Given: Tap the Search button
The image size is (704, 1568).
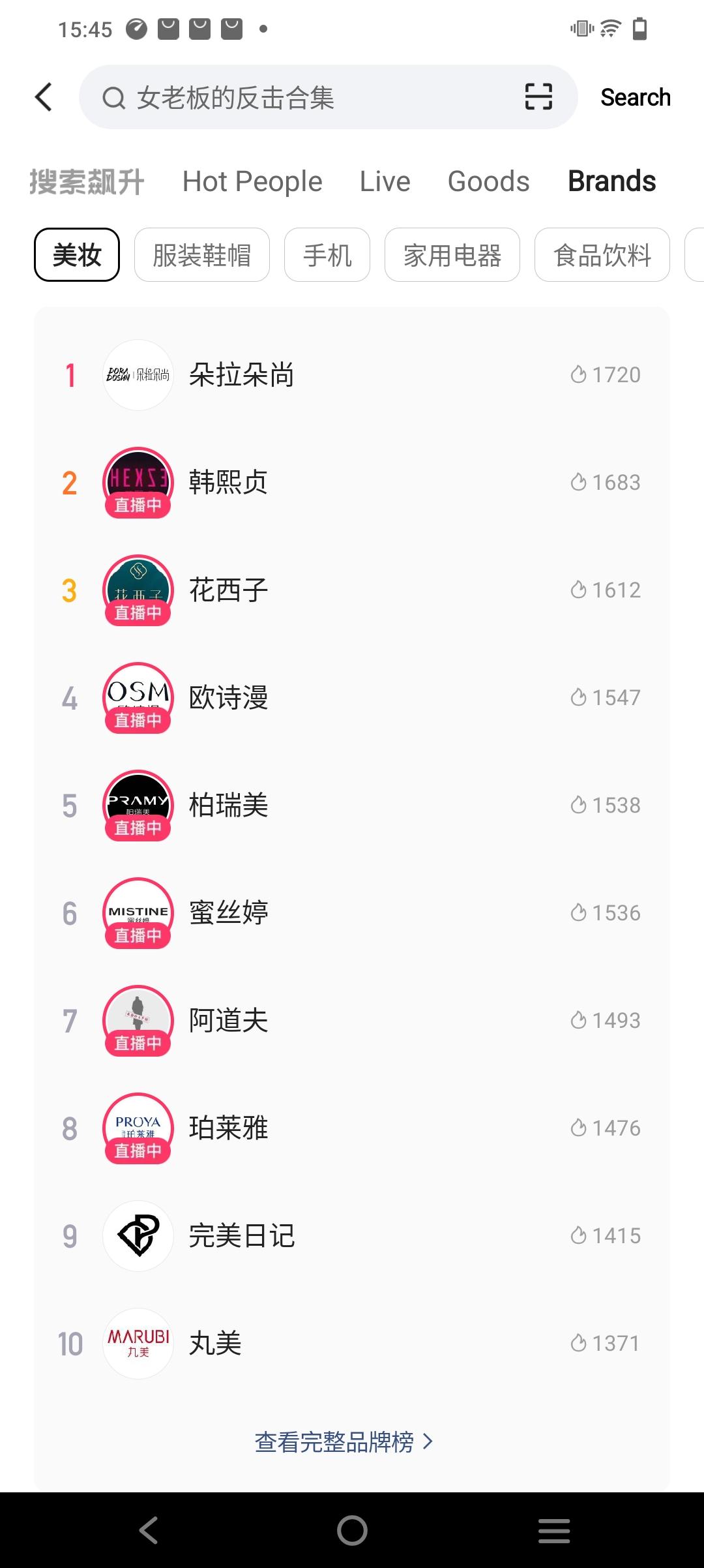Looking at the screenshot, I should point(635,97).
